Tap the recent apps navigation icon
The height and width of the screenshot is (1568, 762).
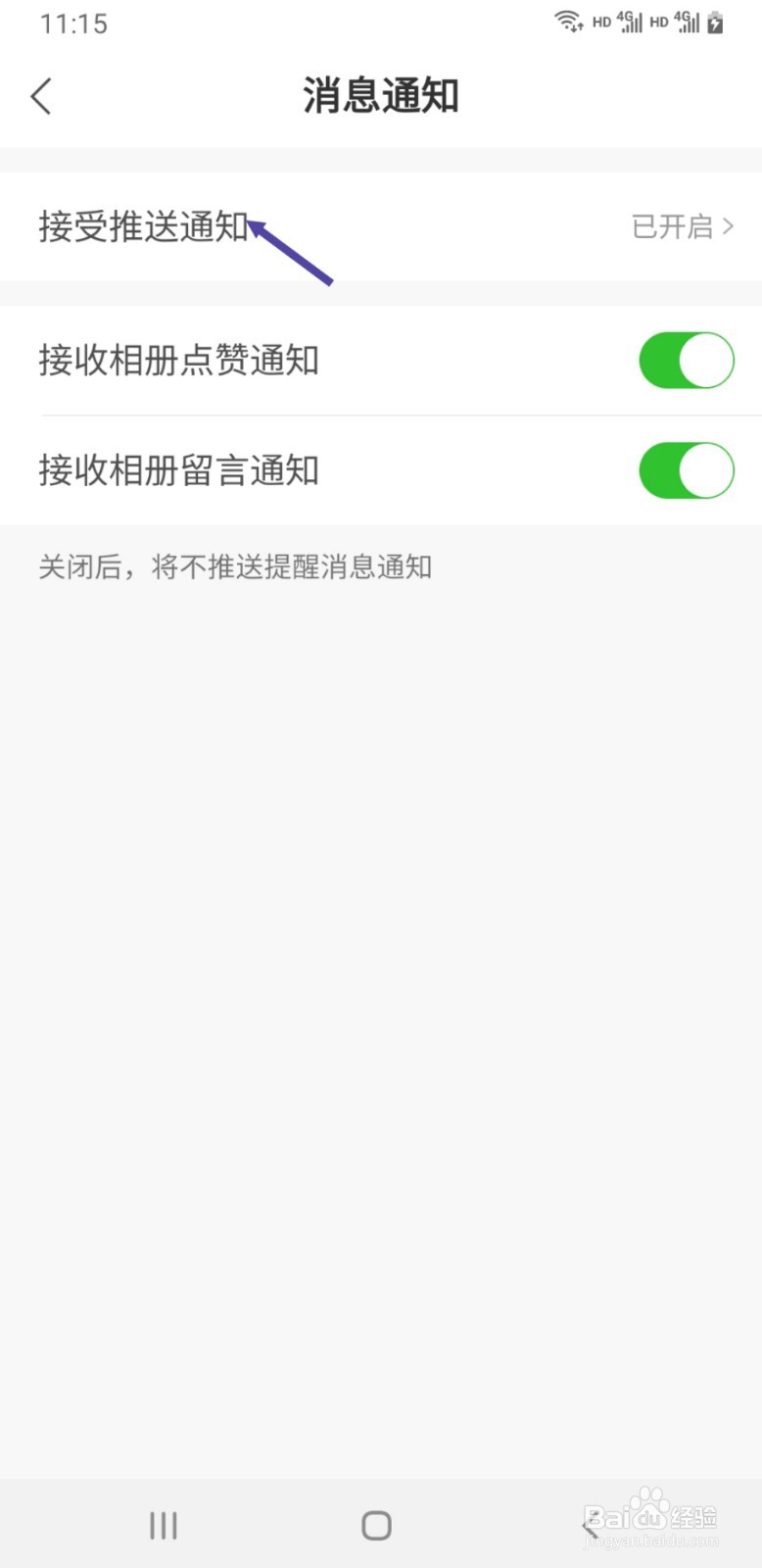[x=162, y=1524]
